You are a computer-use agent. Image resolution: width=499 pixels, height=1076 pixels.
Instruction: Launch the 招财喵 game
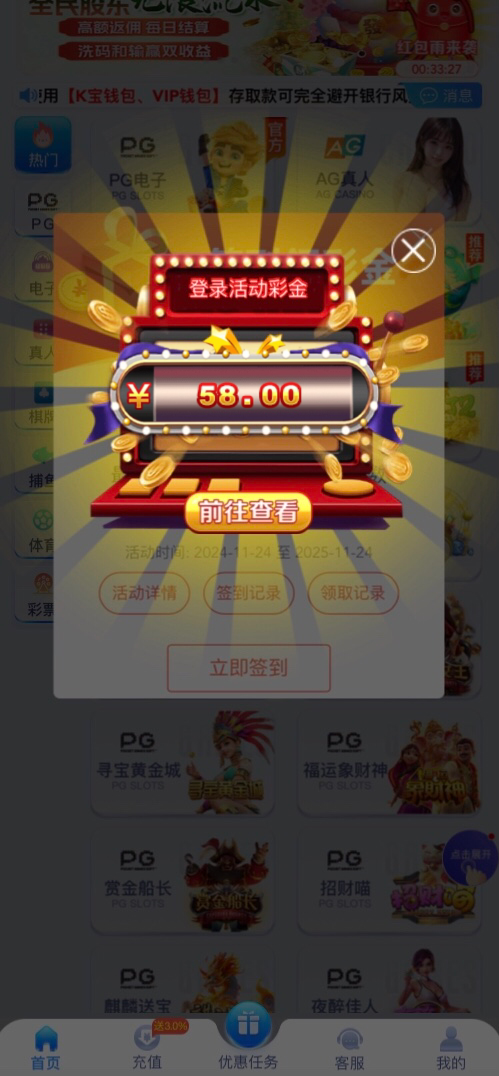tap(389, 881)
